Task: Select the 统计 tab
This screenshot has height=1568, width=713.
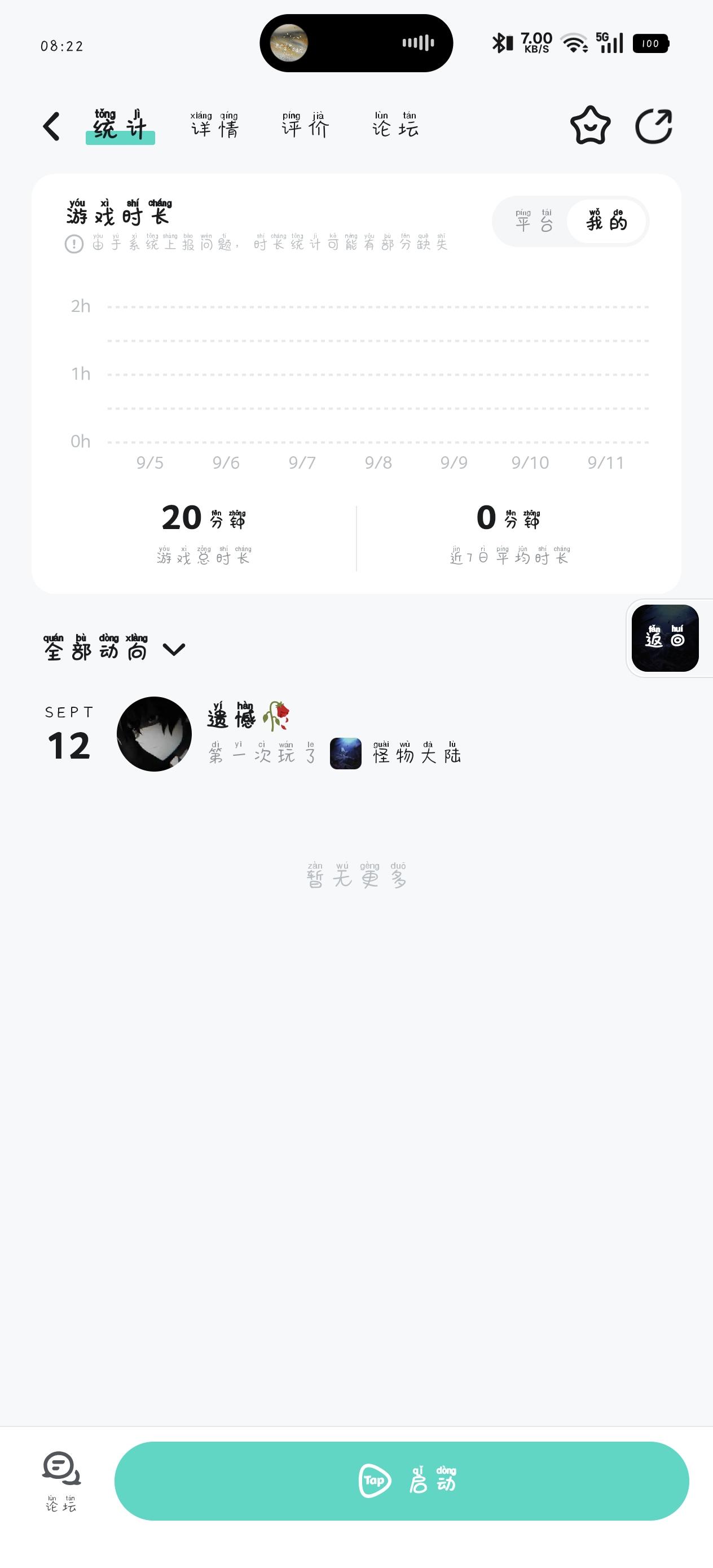Action: (x=121, y=129)
